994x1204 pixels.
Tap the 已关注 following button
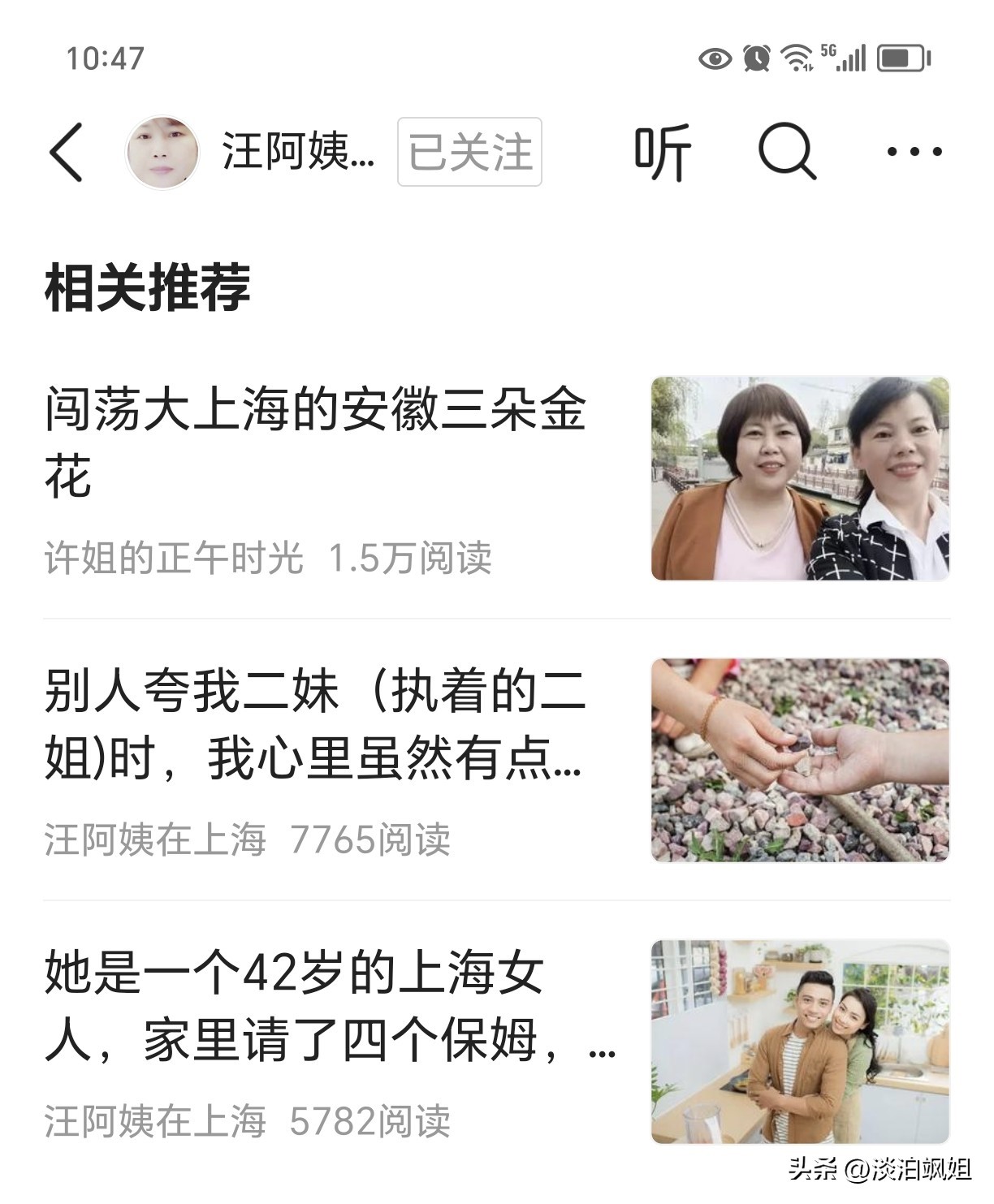pos(469,152)
